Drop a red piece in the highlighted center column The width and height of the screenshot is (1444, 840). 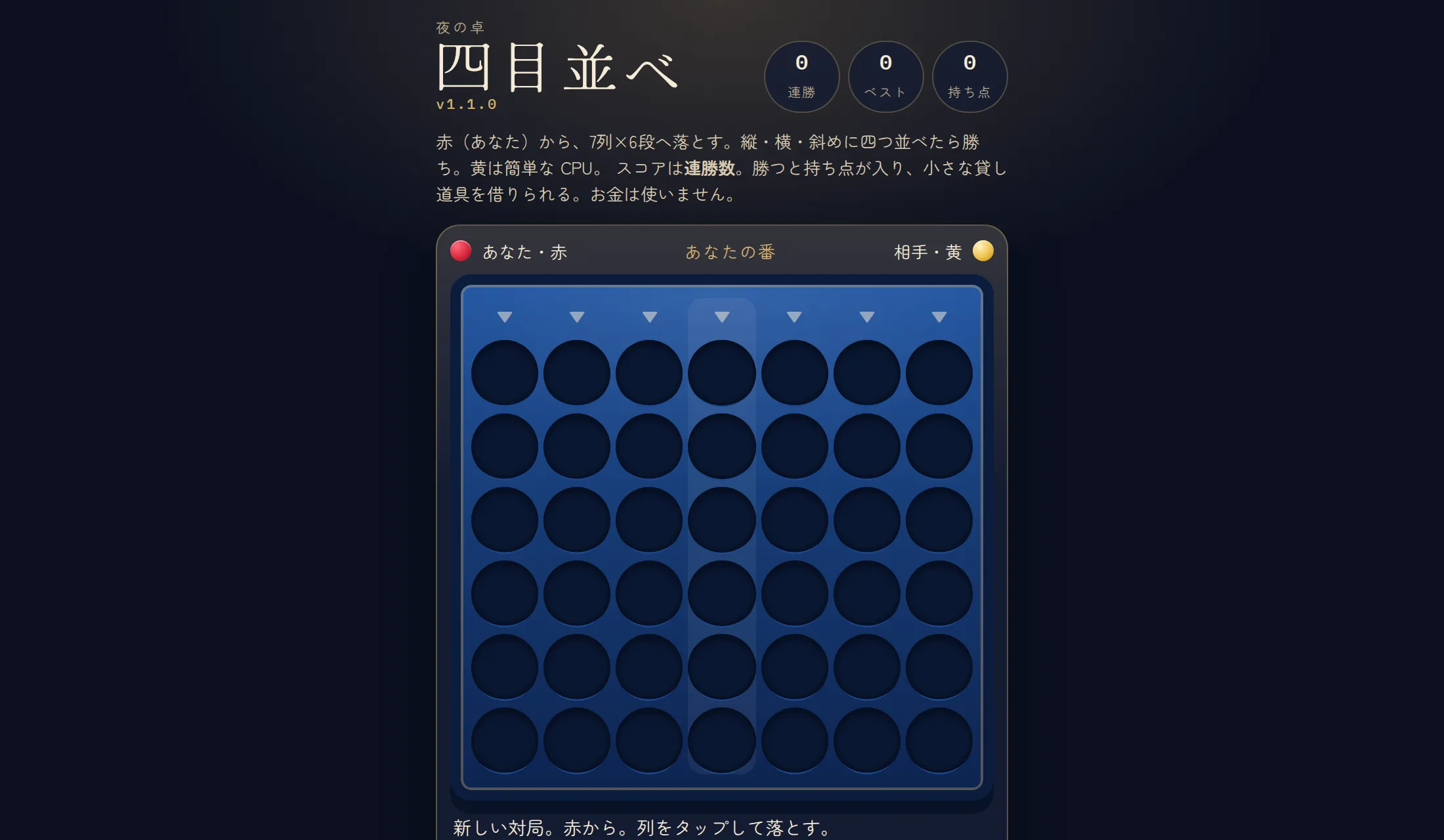coord(722,536)
